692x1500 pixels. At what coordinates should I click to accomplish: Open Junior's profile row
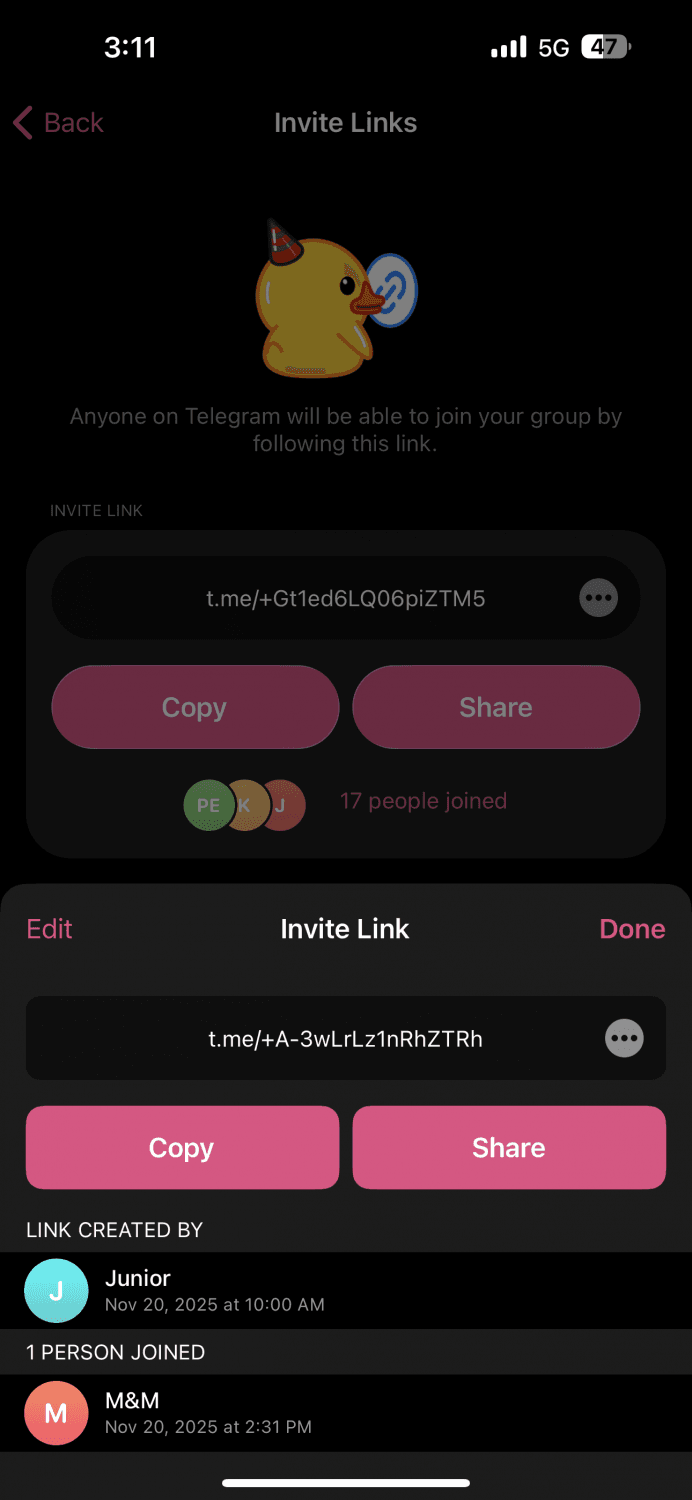[x=345, y=1290]
